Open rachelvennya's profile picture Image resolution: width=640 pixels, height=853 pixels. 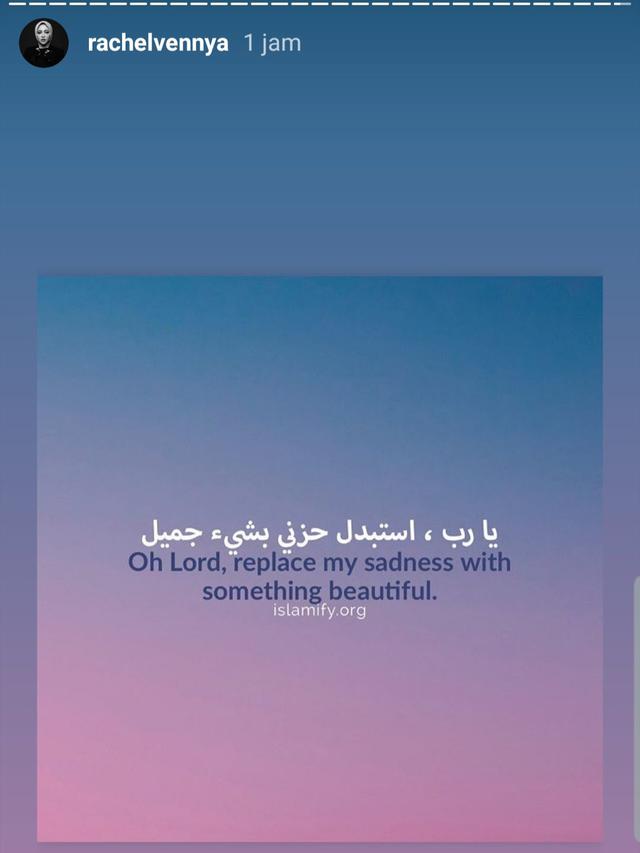tap(44, 43)
